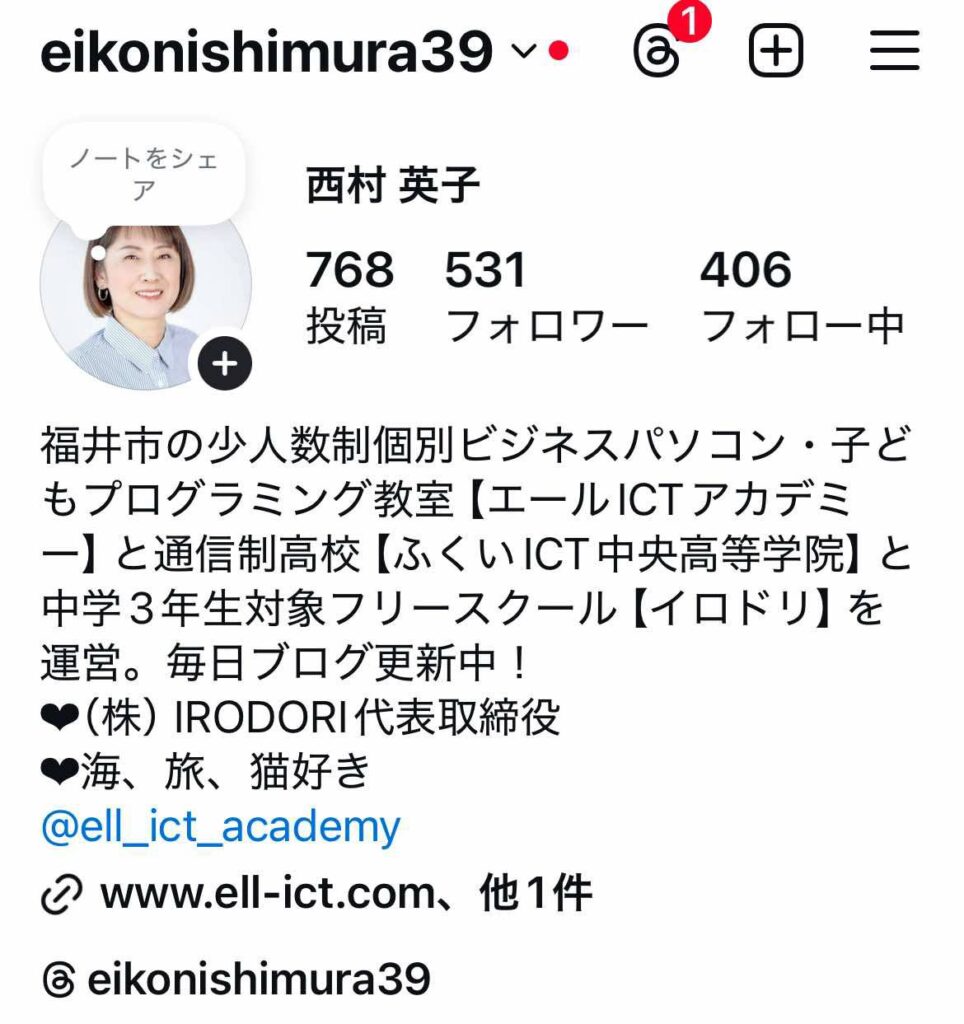
Task: Add a story with the profile plus badge
Action: click(225, 364)
